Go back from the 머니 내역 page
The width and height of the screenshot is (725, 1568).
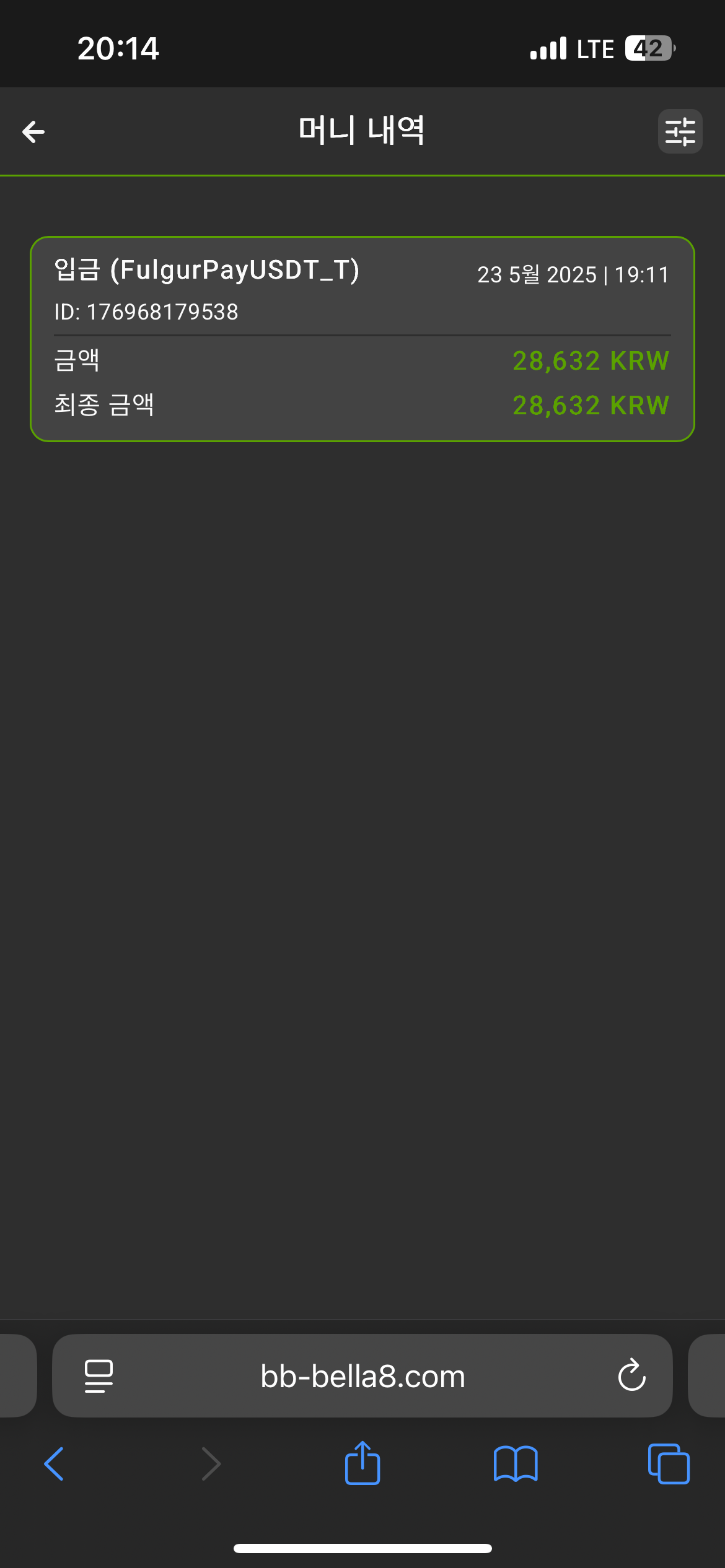(x=33, y=131)
